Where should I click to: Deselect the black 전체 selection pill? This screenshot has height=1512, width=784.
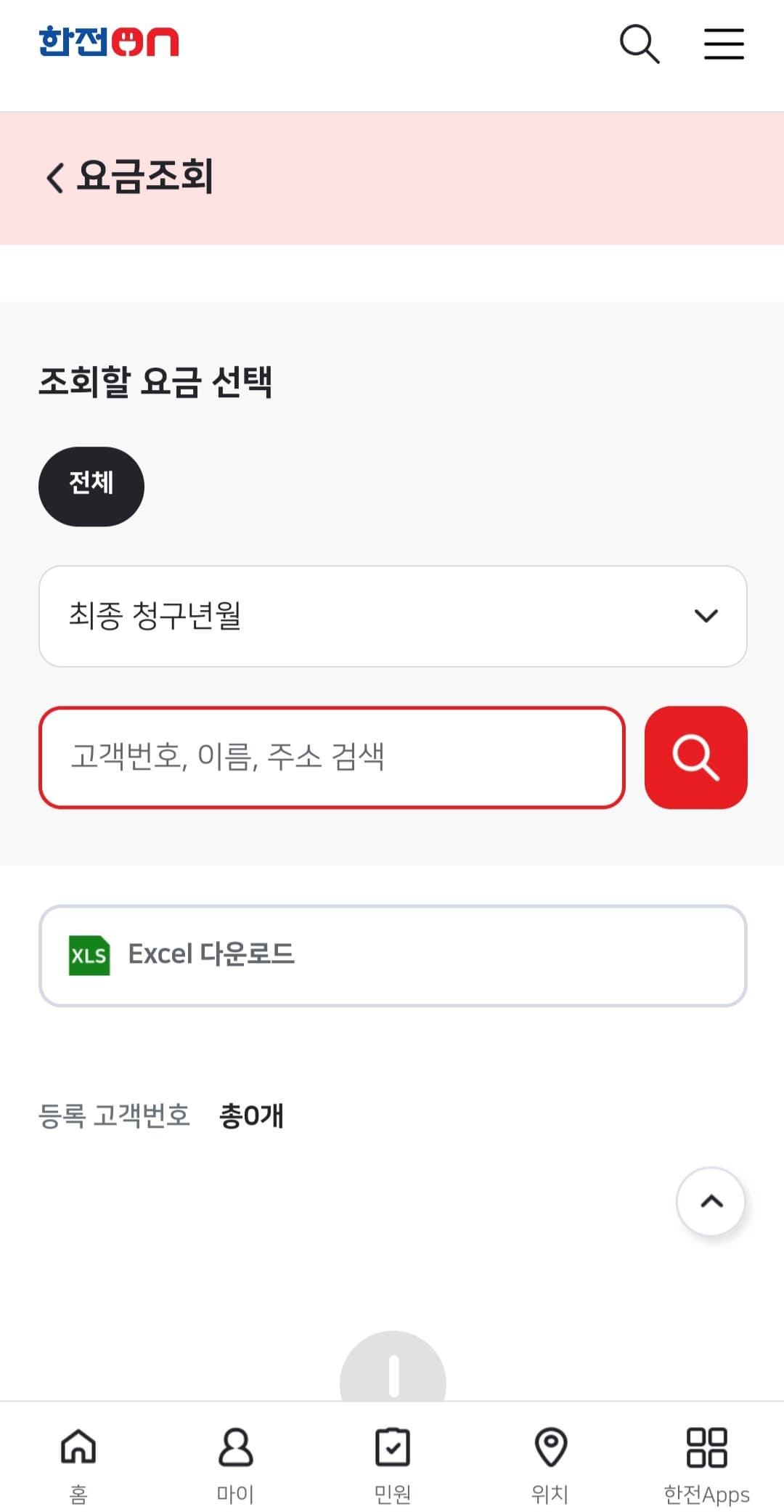[90, 486]
